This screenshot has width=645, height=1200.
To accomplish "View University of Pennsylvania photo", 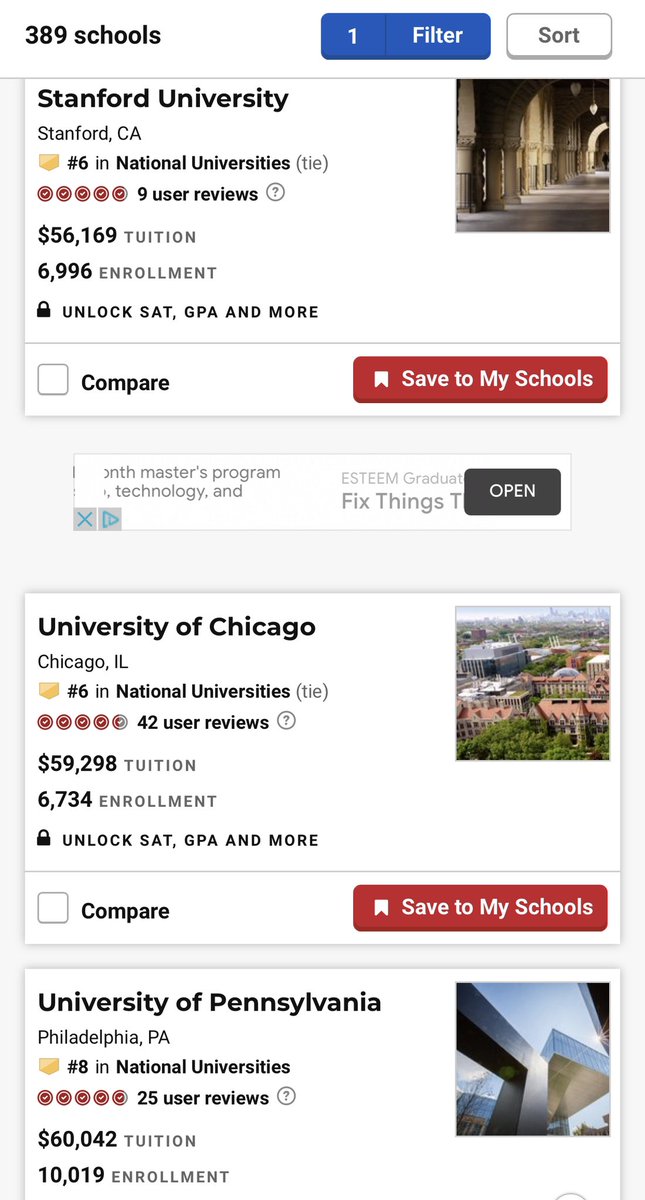I will click(532, 1058).
